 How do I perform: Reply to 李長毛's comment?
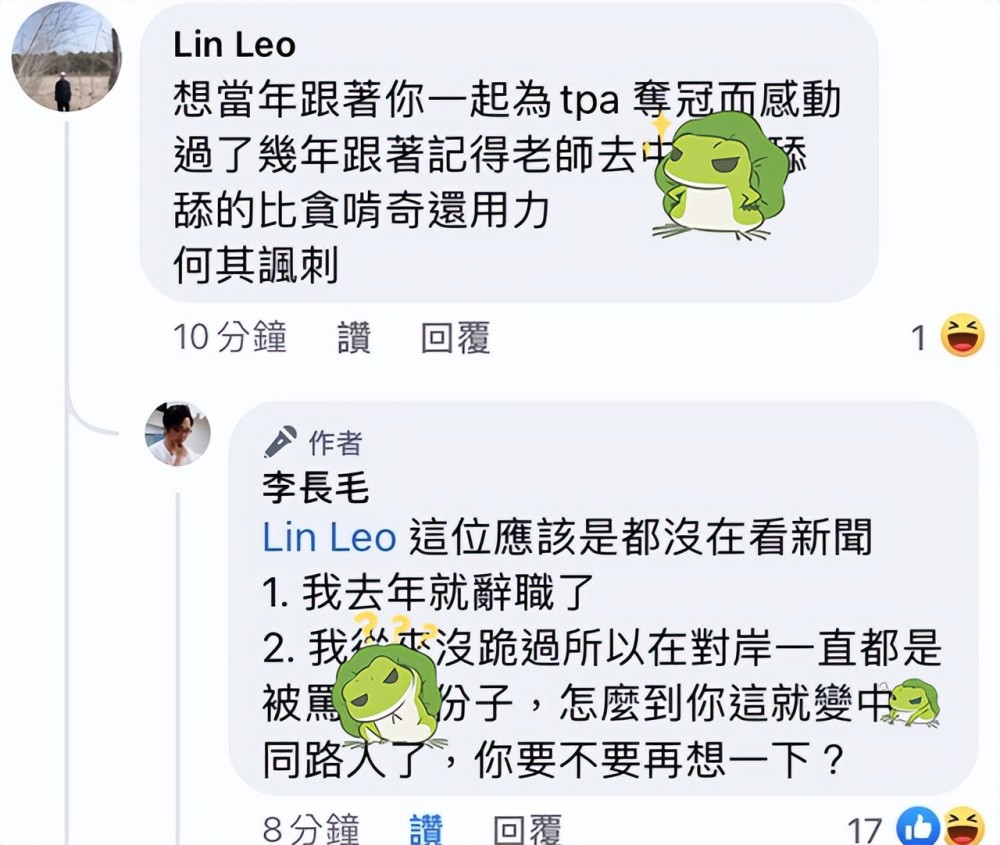(x=527, y=829)
